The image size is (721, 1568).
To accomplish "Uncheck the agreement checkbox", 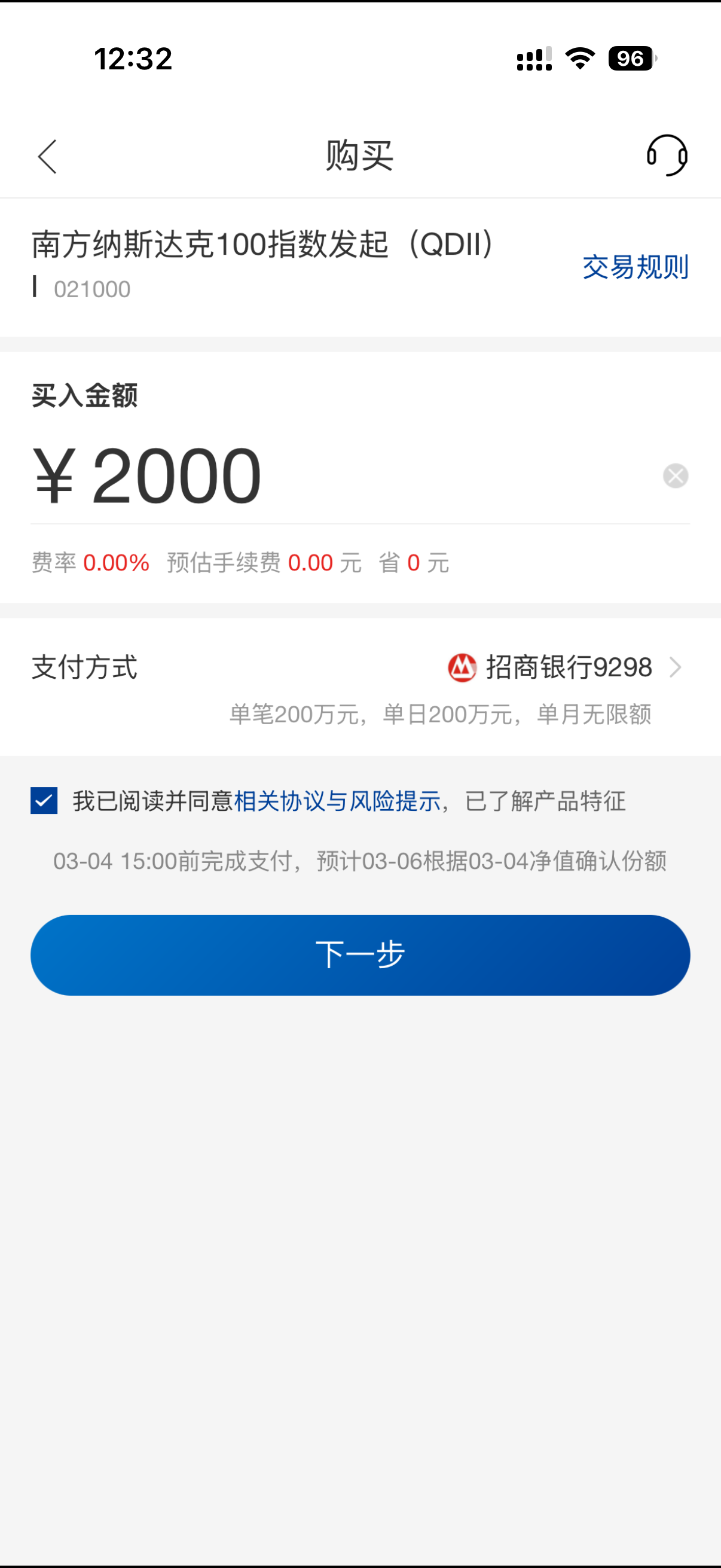I will 44,800.
